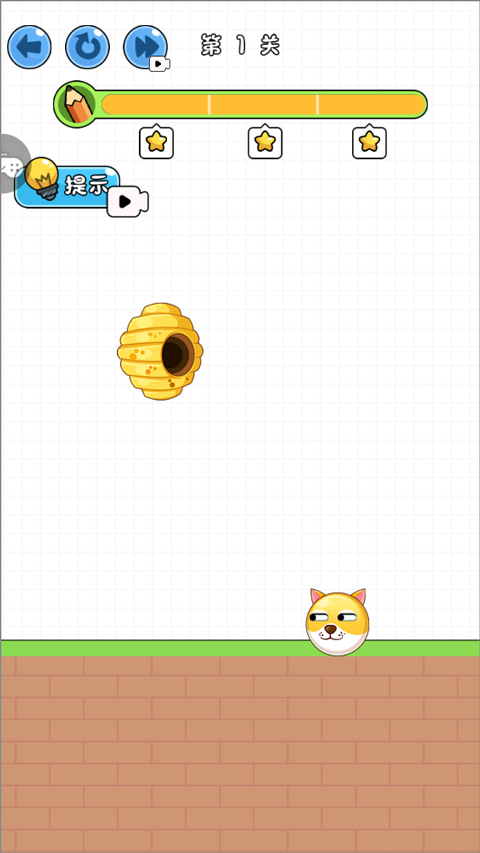
Task: Restart the level with the refresh button
Action: [x=87, y=47]
